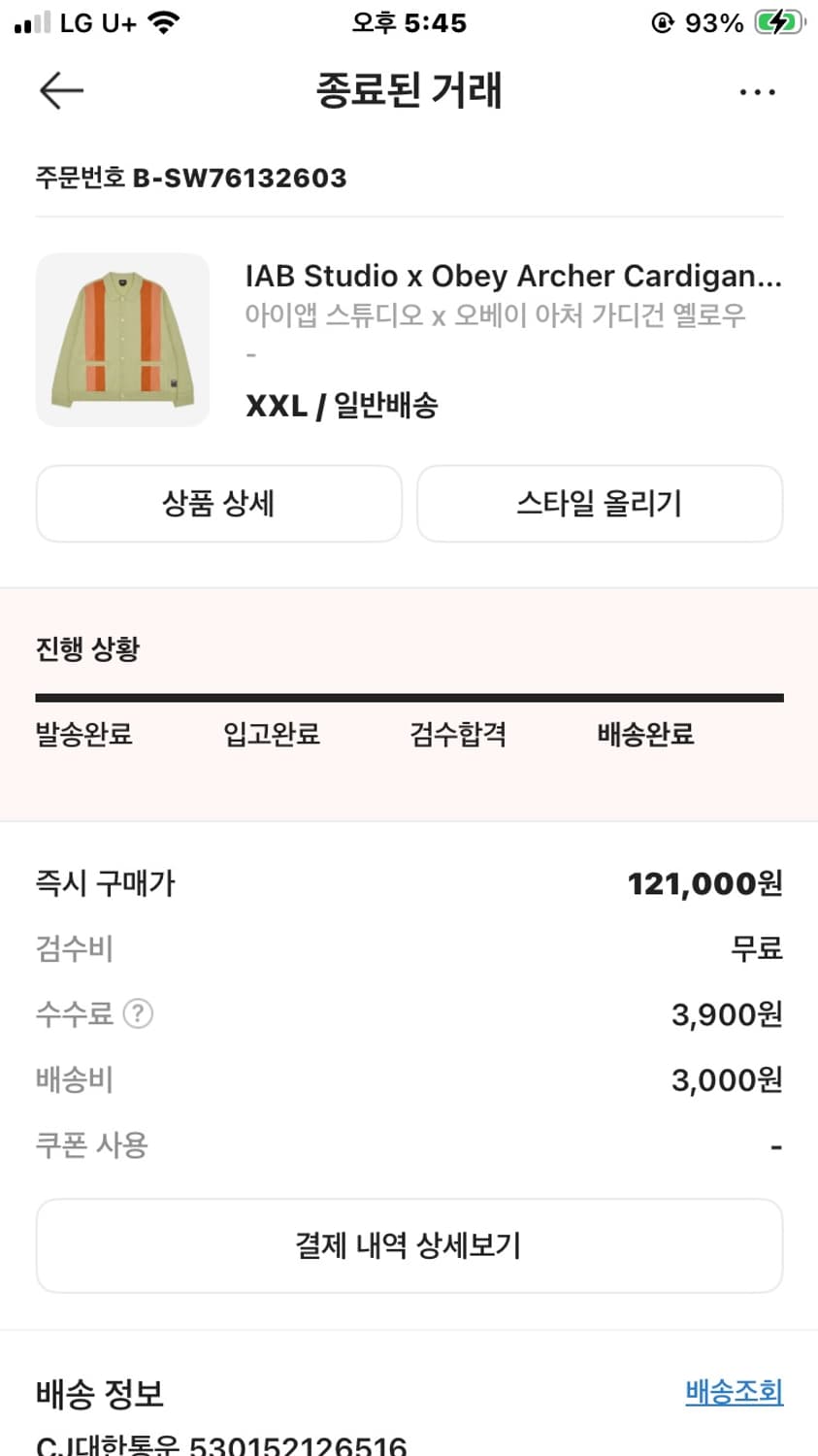Open the cardigan product thumbnail
This screenshot has width=818, height=1456.
(122, 340)
